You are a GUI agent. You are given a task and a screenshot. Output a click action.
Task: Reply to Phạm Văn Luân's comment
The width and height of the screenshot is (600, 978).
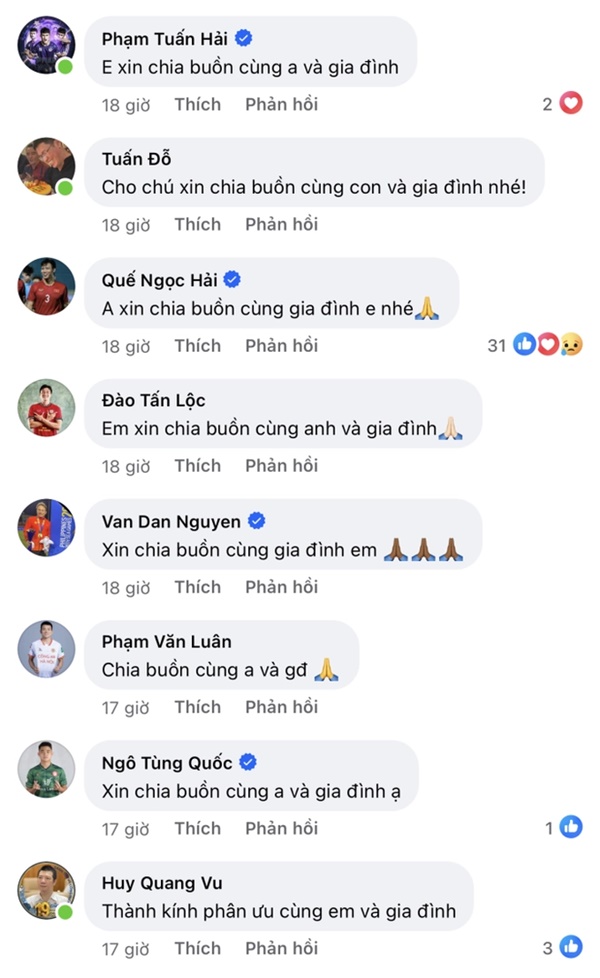pyautogui.click(x=281, y=707)
